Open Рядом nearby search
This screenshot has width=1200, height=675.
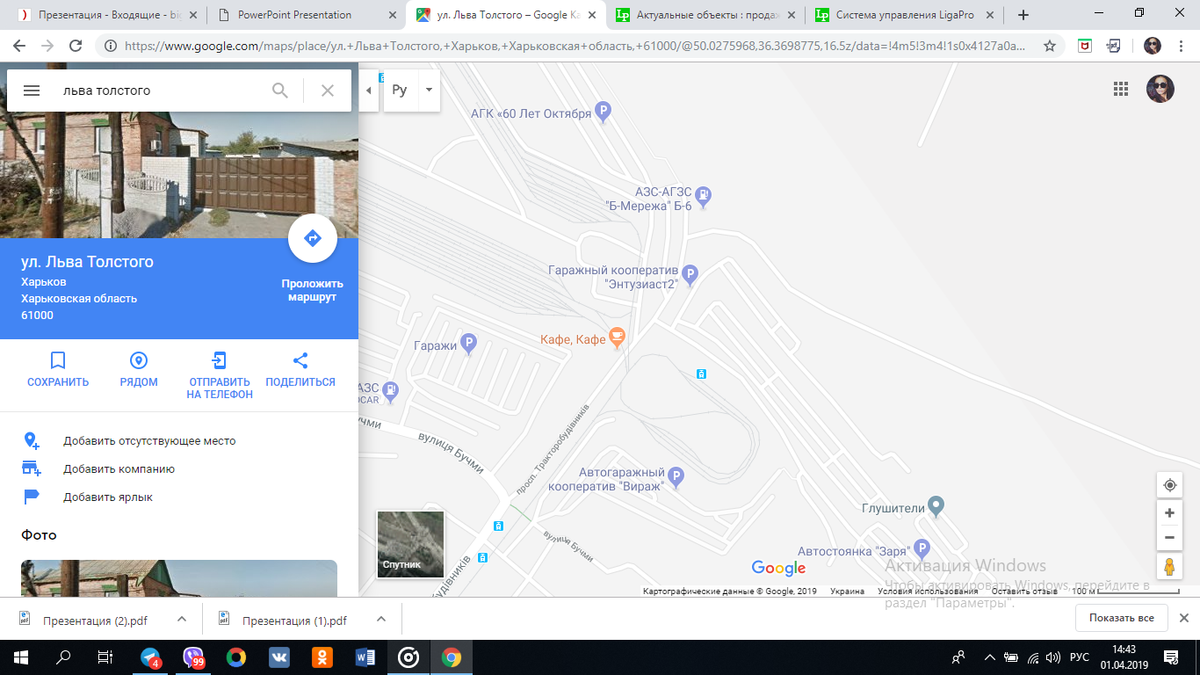(138, 369)
